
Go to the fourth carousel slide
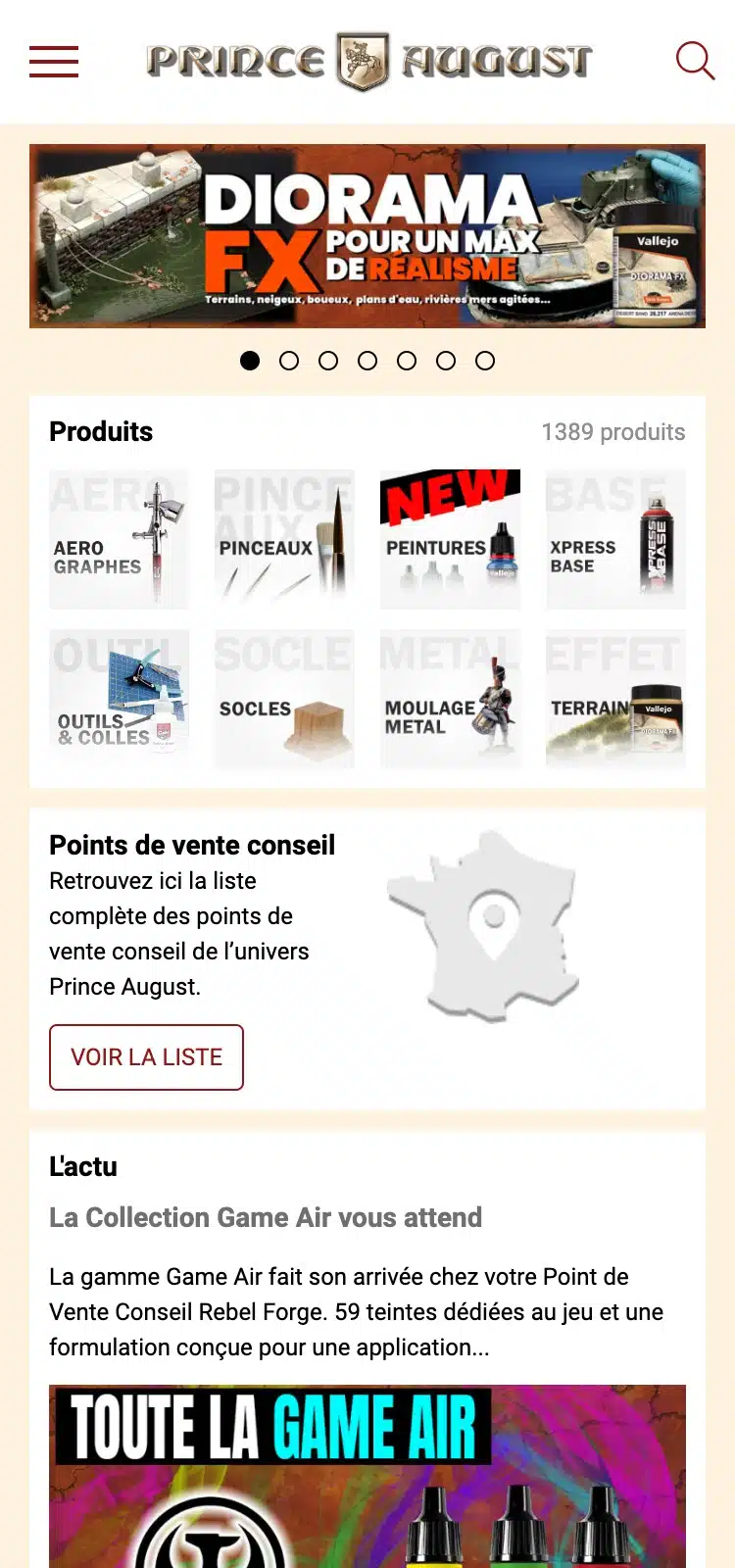(x=367, y=361)
